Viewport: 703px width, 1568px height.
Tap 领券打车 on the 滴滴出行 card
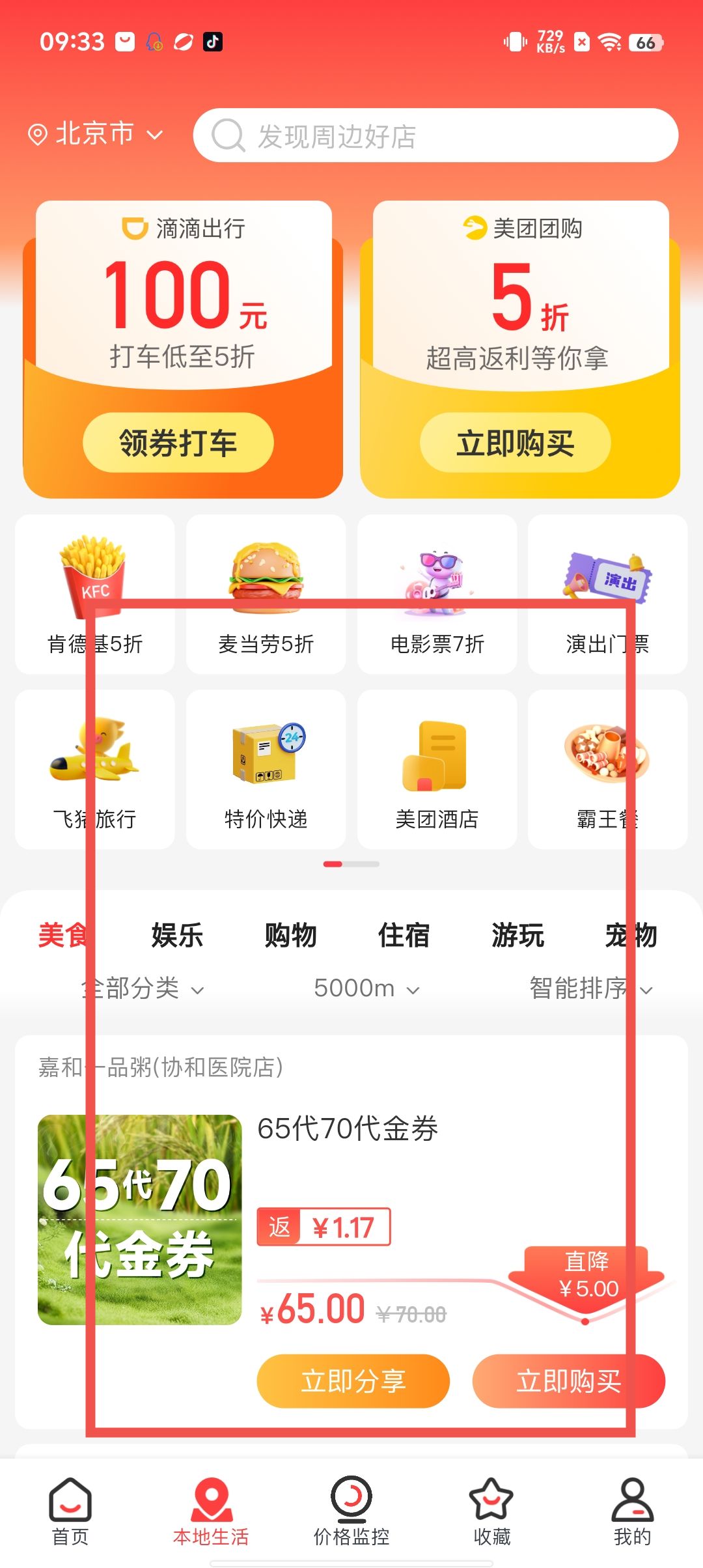click(178, 443)
